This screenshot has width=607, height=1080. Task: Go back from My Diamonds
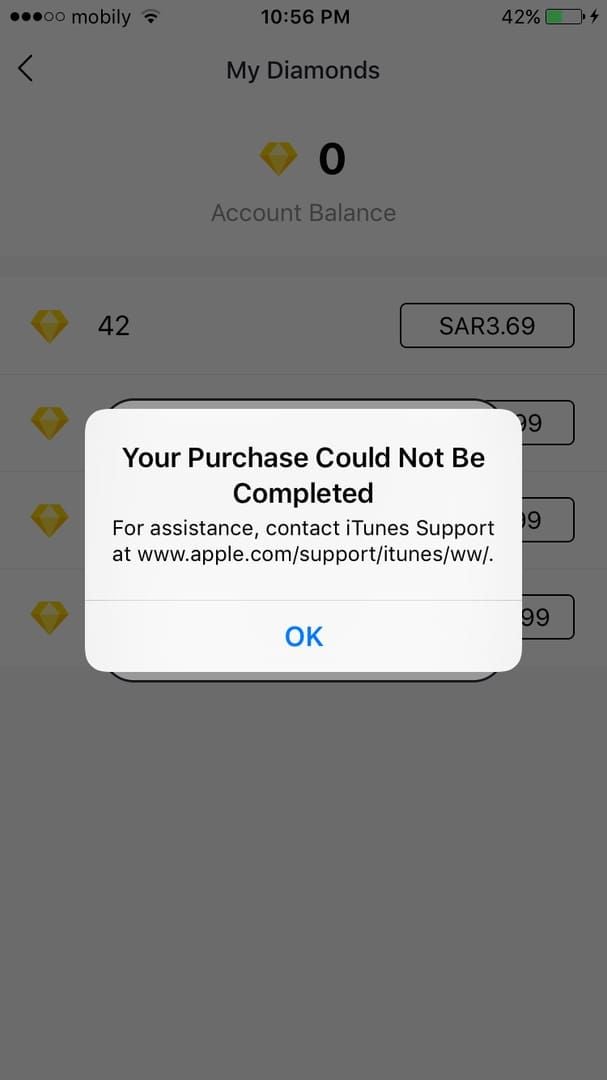[x=26, y=69]
